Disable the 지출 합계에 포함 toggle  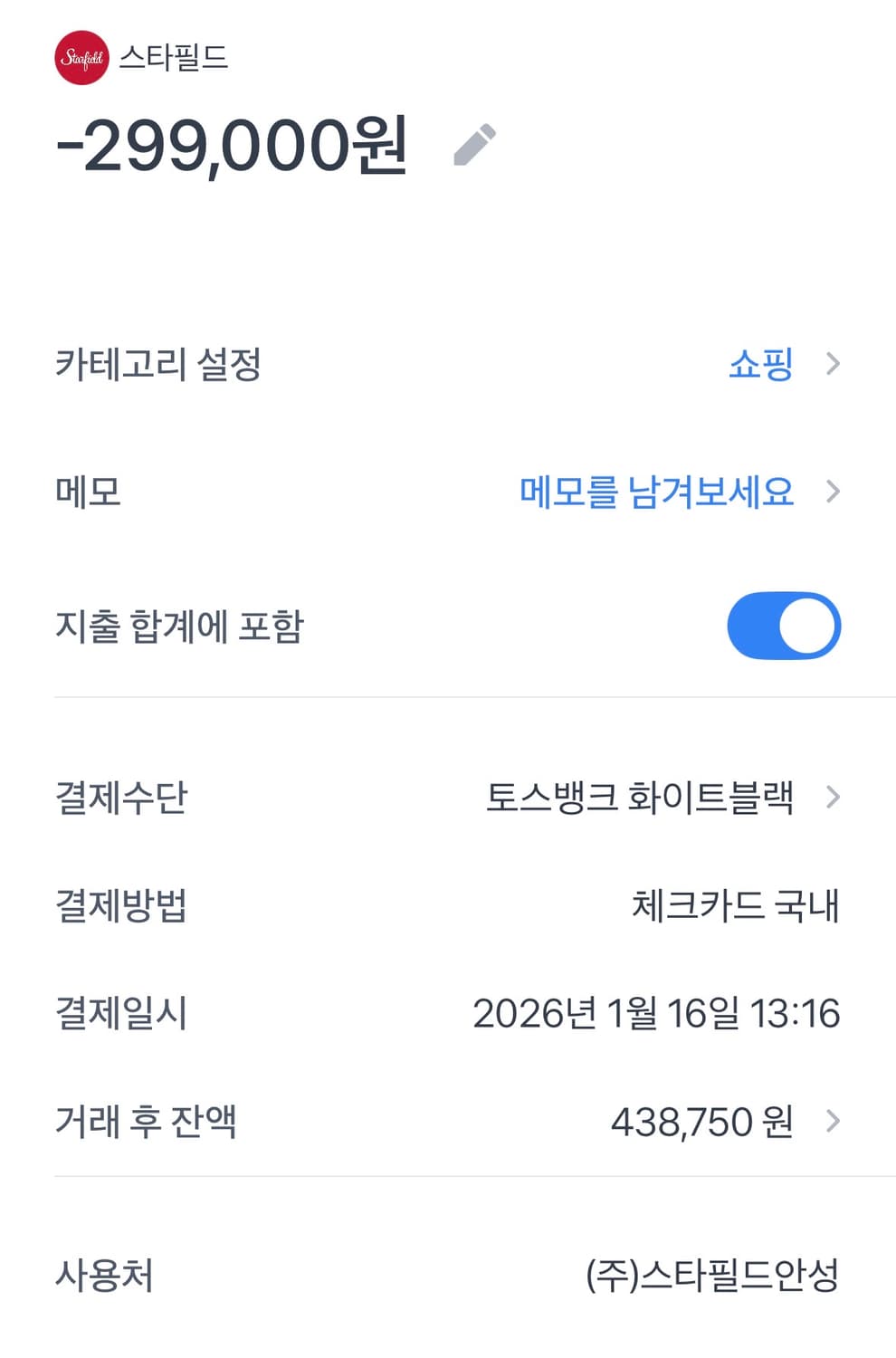784,625
